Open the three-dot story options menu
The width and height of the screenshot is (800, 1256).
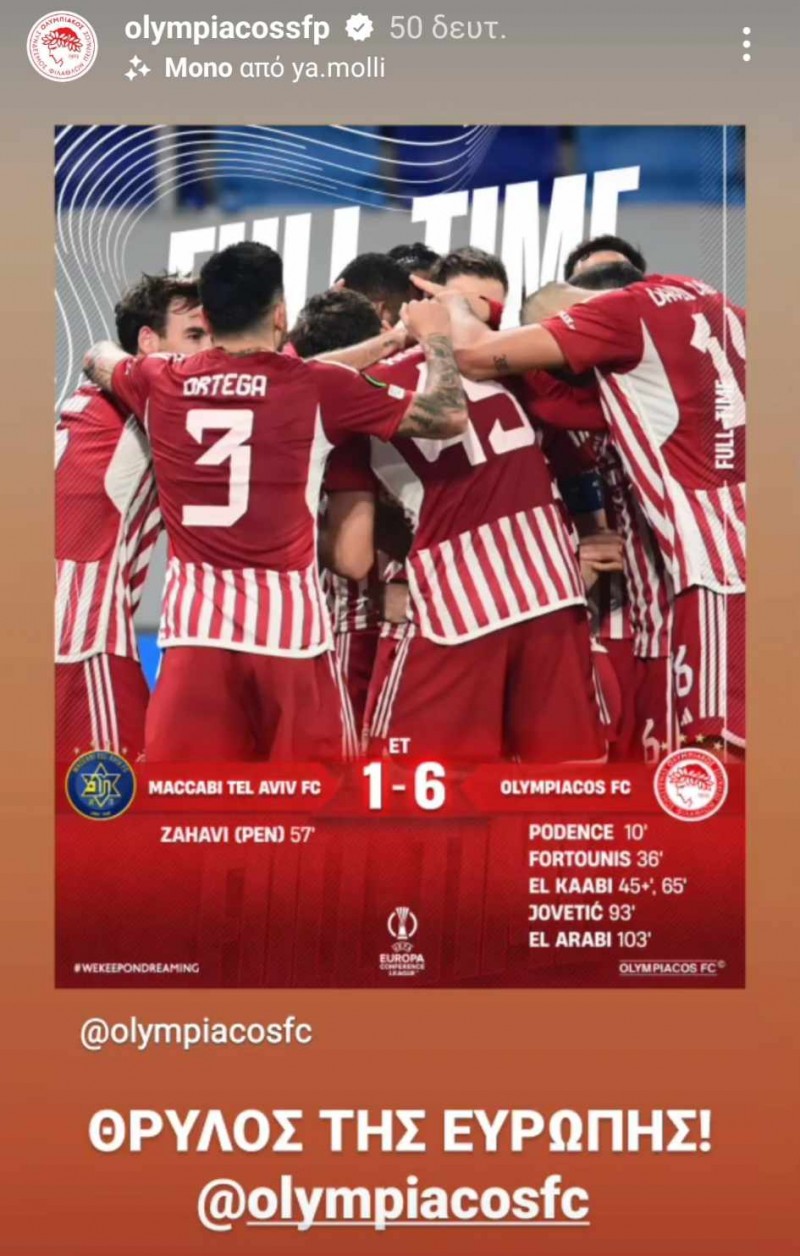[746, 45]
